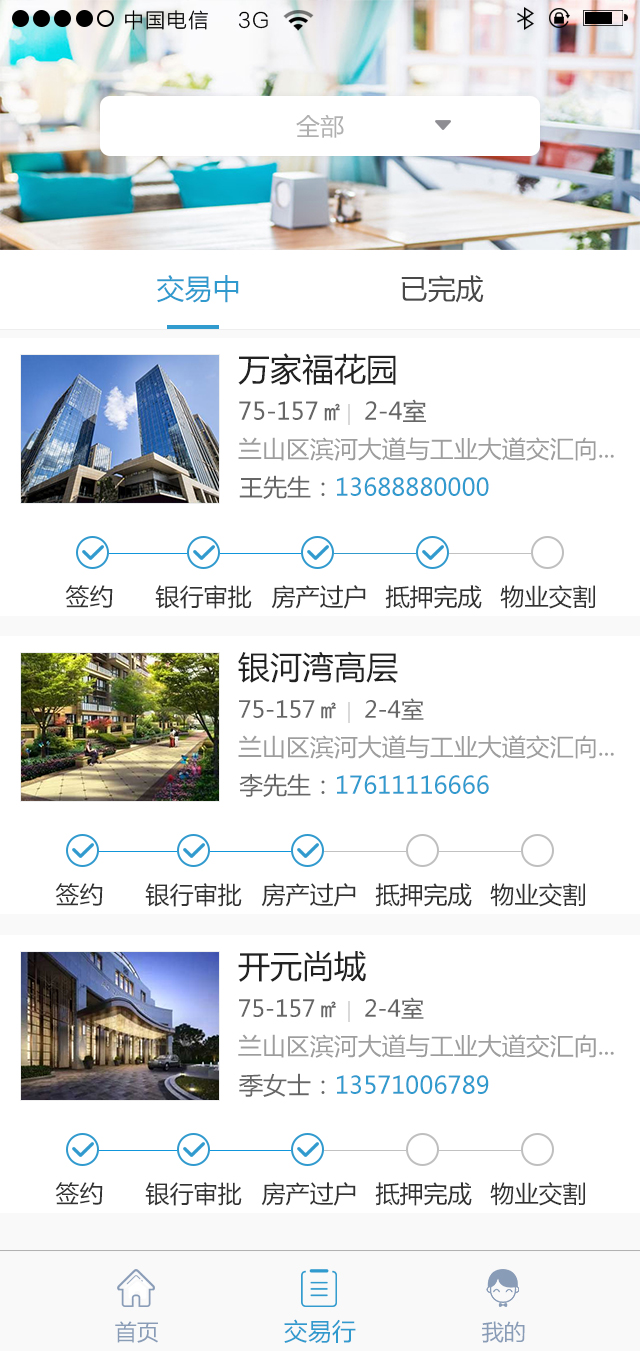Open the 银河湾高层 listing
The height and width of the screenshot is (1351, 640).
(318, 668)
